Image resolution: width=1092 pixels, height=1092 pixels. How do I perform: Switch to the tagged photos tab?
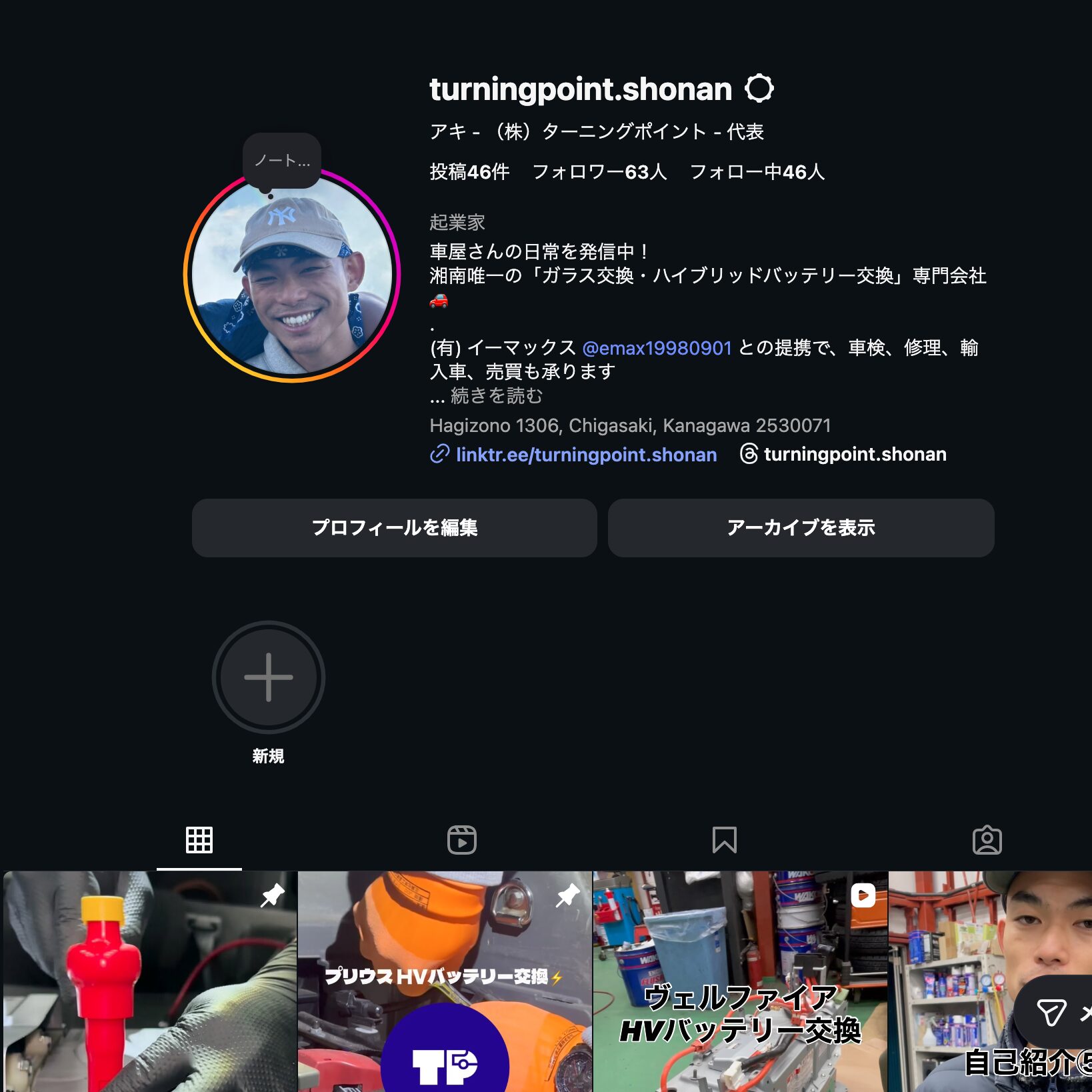pyautogui.click(x=987, y=840)
